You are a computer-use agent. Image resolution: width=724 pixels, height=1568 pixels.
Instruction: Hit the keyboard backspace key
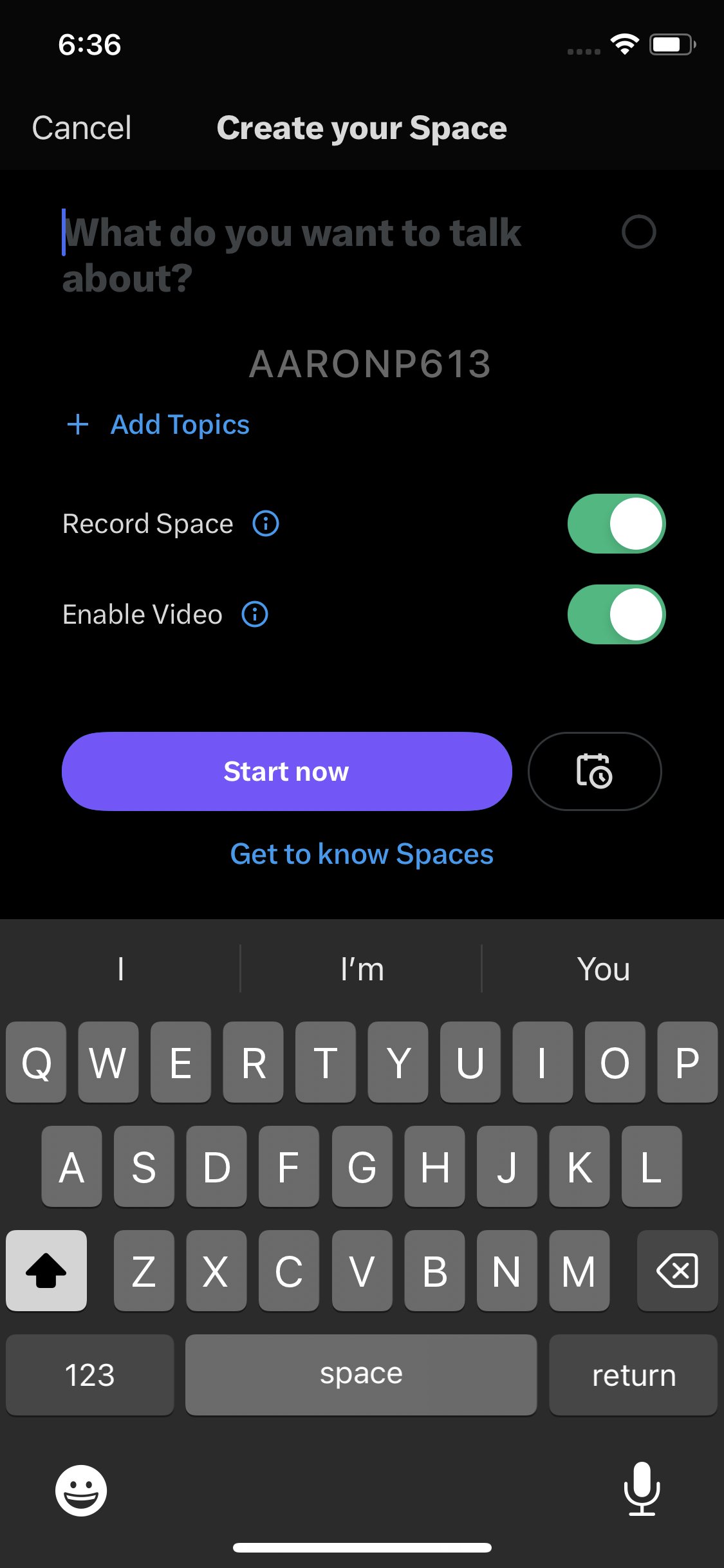click(x=677, y=1271)
